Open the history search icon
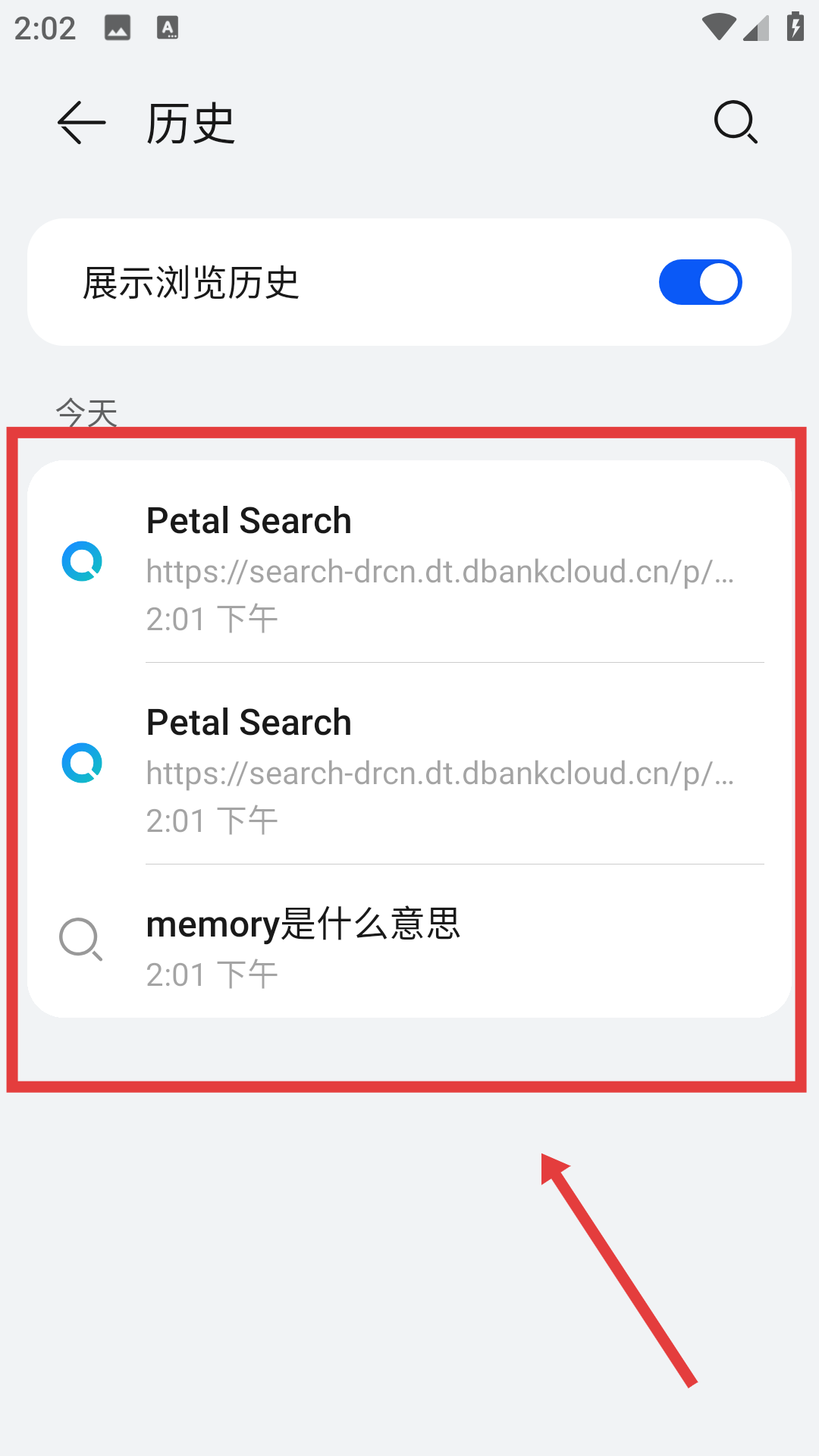The width and height of the screenshot is (819, 1456). point(735,122)
